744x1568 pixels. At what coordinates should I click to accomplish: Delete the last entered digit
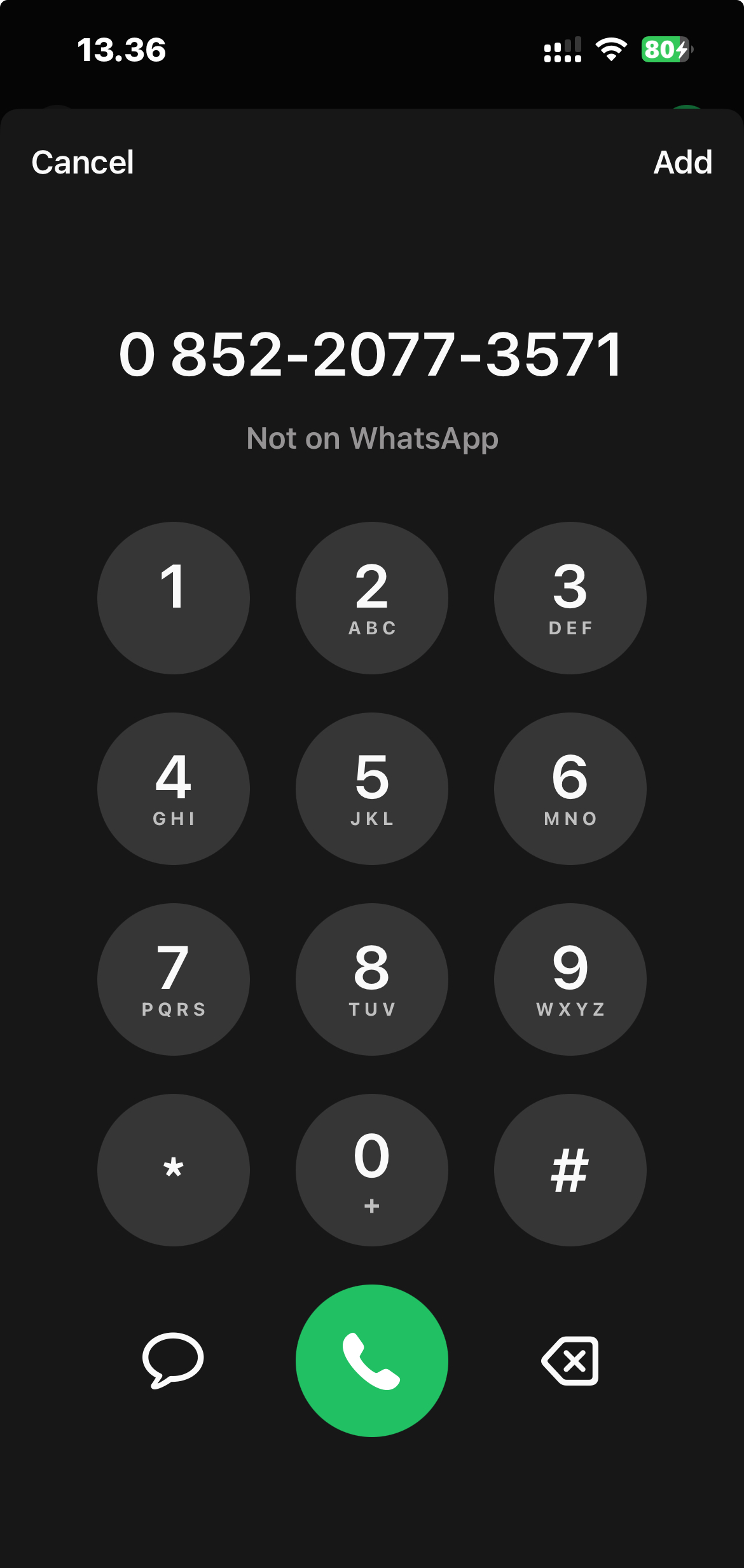[x=570, y=1360]
